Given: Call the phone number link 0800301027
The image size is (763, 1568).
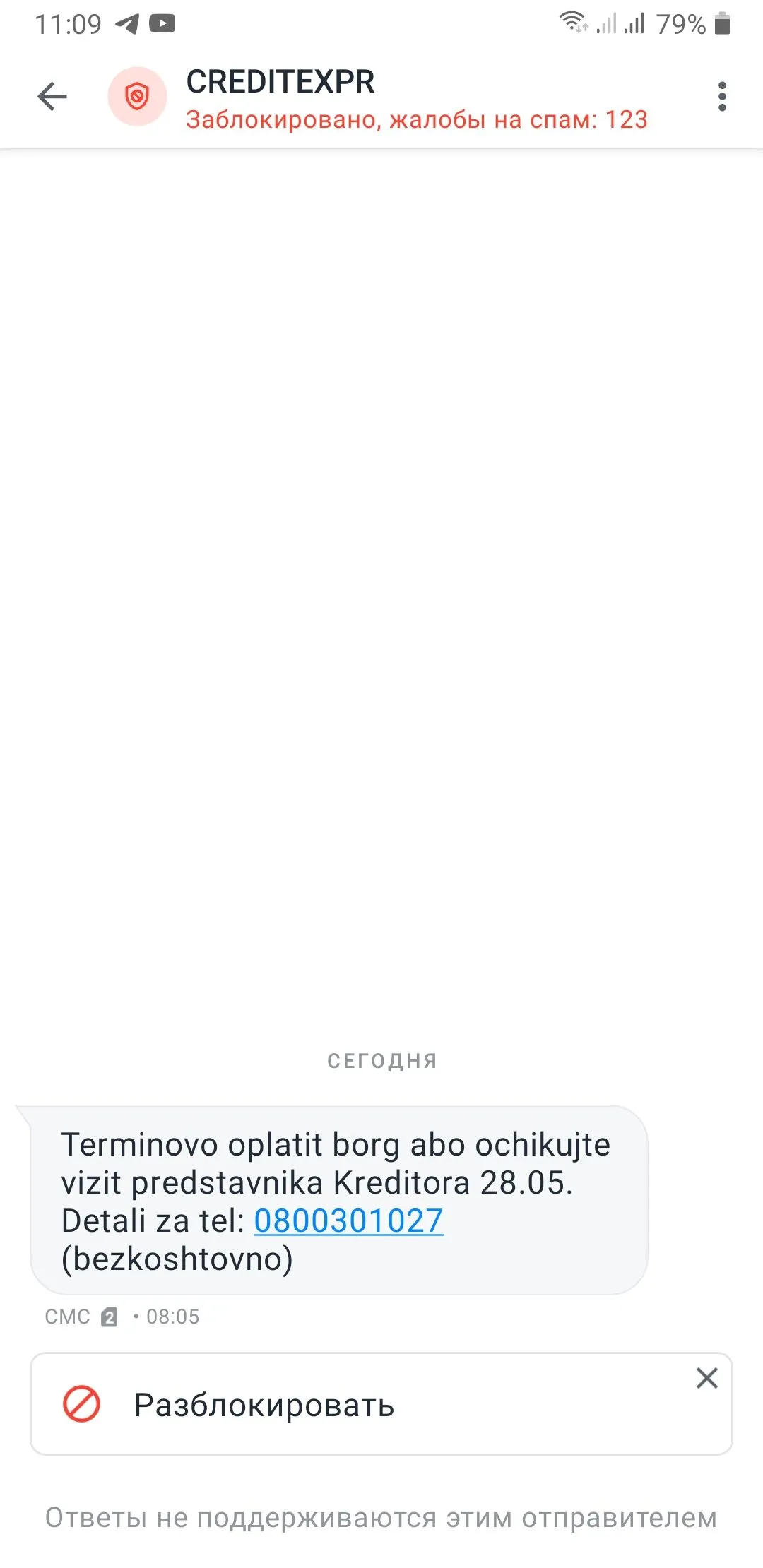Looking at the screenshot, I should 348,1220.
